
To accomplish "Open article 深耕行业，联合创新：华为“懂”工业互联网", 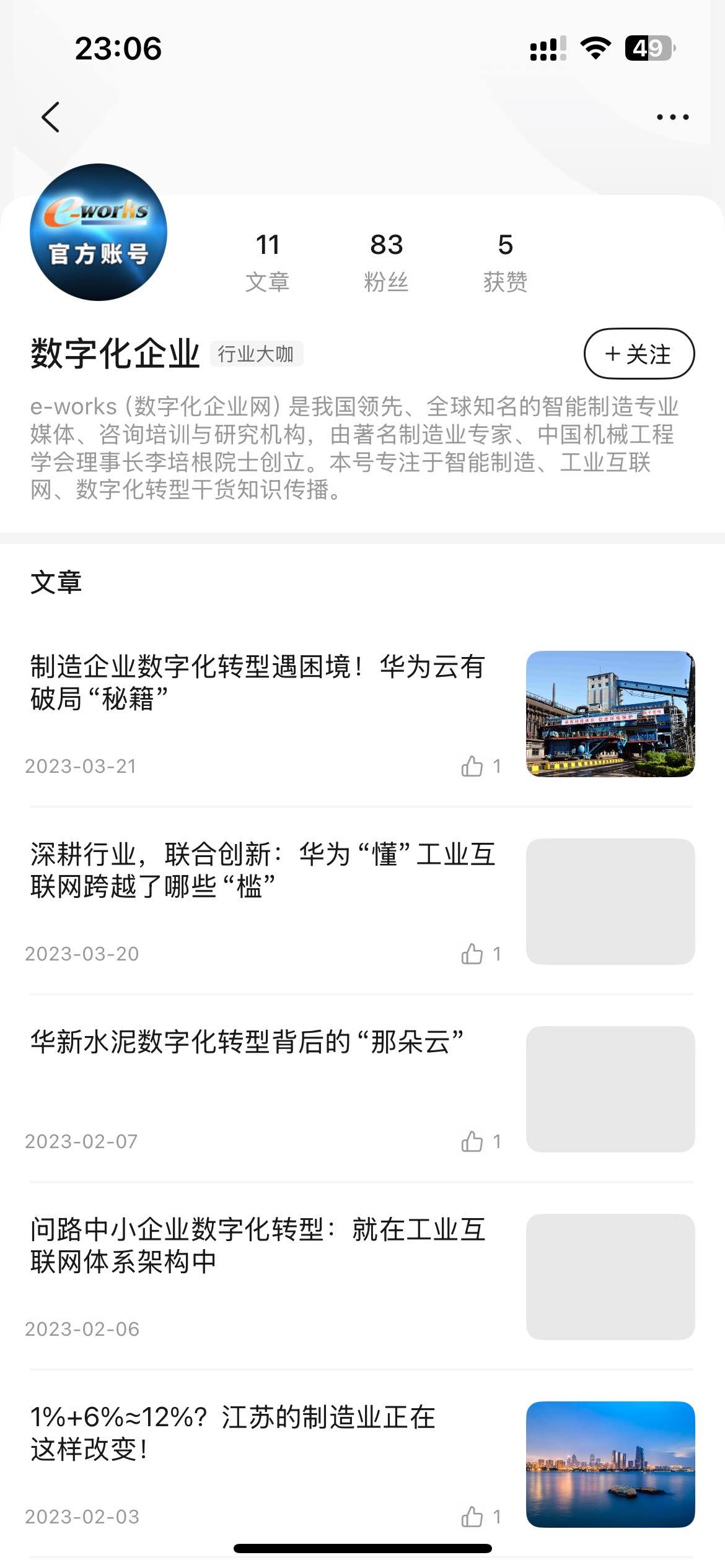I will 262,870.
